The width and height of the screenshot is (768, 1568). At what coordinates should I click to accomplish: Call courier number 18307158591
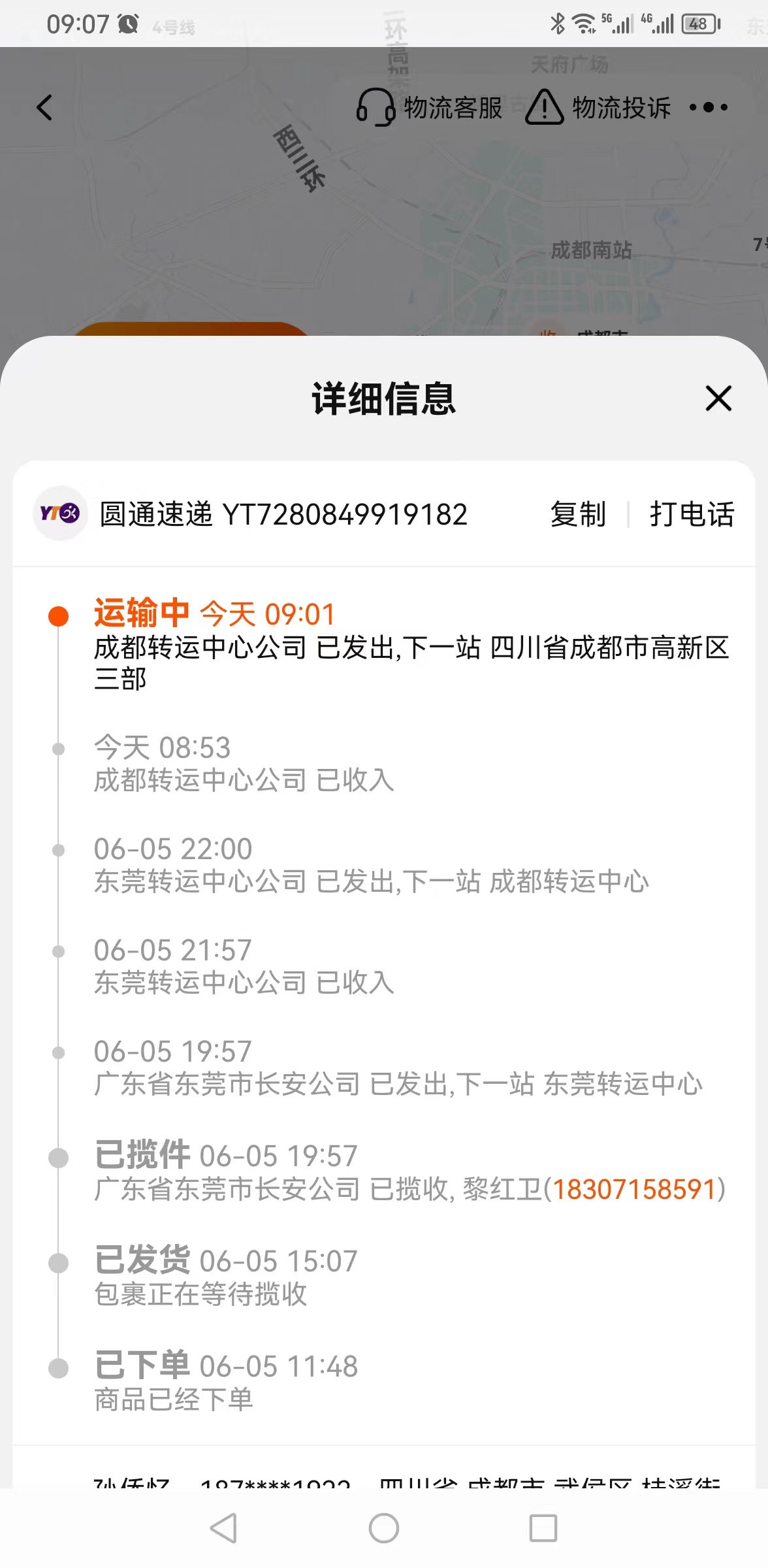tap(635, 1189)
